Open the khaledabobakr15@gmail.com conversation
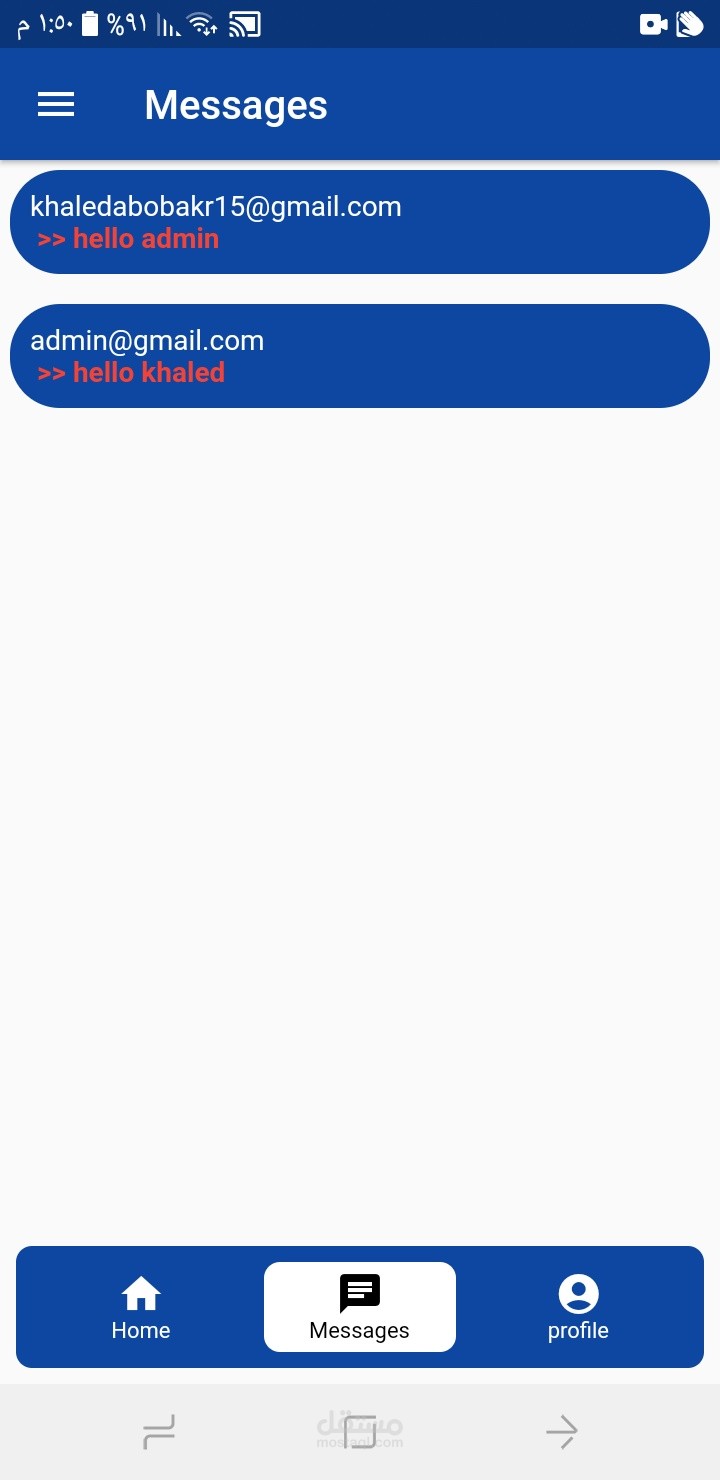 [x=360, y=222]
